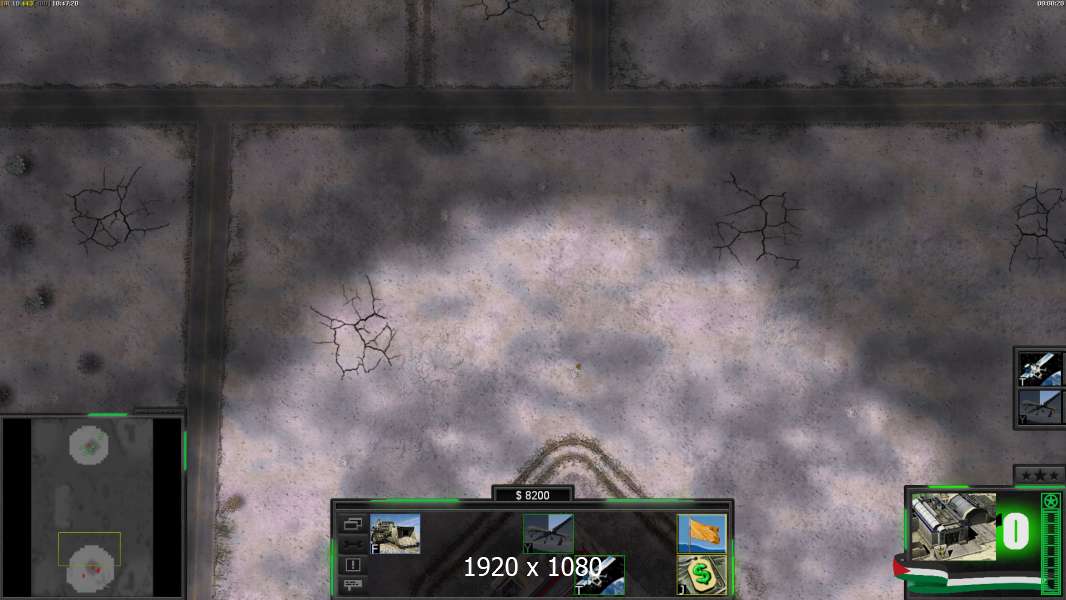Activate the spy drone ability in command bar
The width and height of the screenshot is (1066, 600).
tap(548, 533)
